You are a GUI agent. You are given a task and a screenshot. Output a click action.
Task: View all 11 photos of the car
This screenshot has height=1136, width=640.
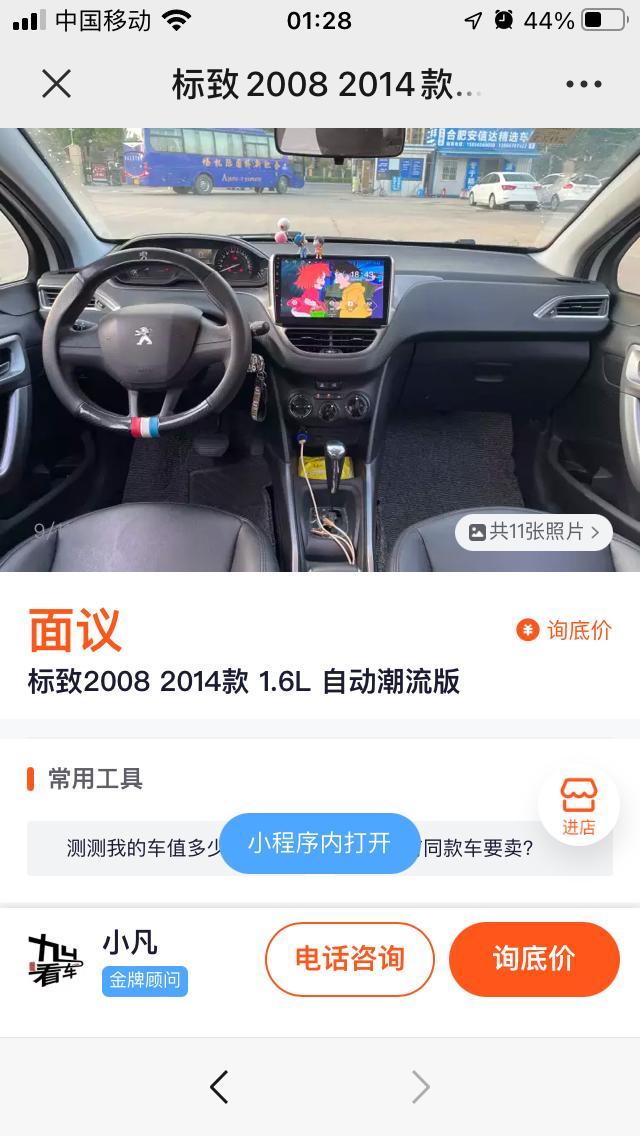(534, 532)
